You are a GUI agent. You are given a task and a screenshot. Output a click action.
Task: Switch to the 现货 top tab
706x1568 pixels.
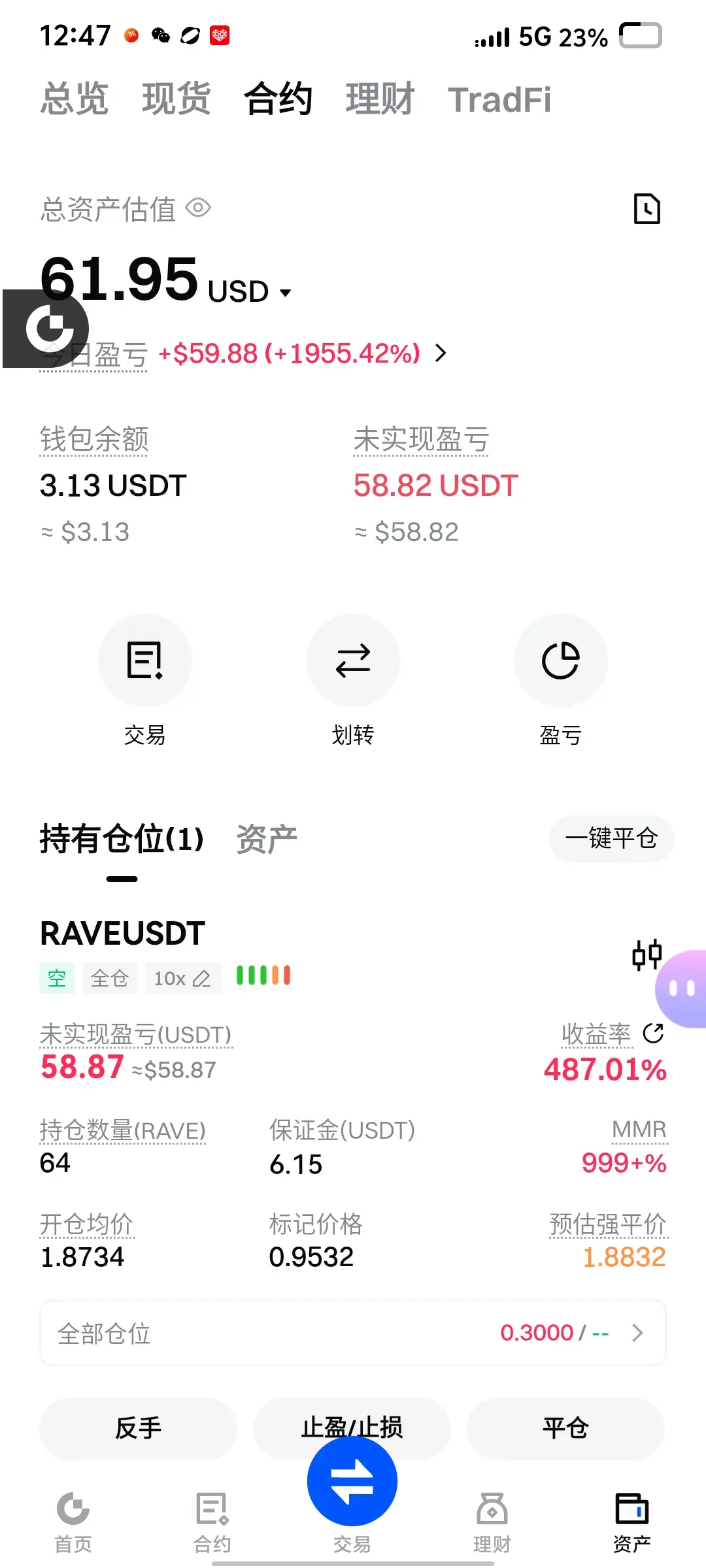pyautogui.click(x=176, y=99)
